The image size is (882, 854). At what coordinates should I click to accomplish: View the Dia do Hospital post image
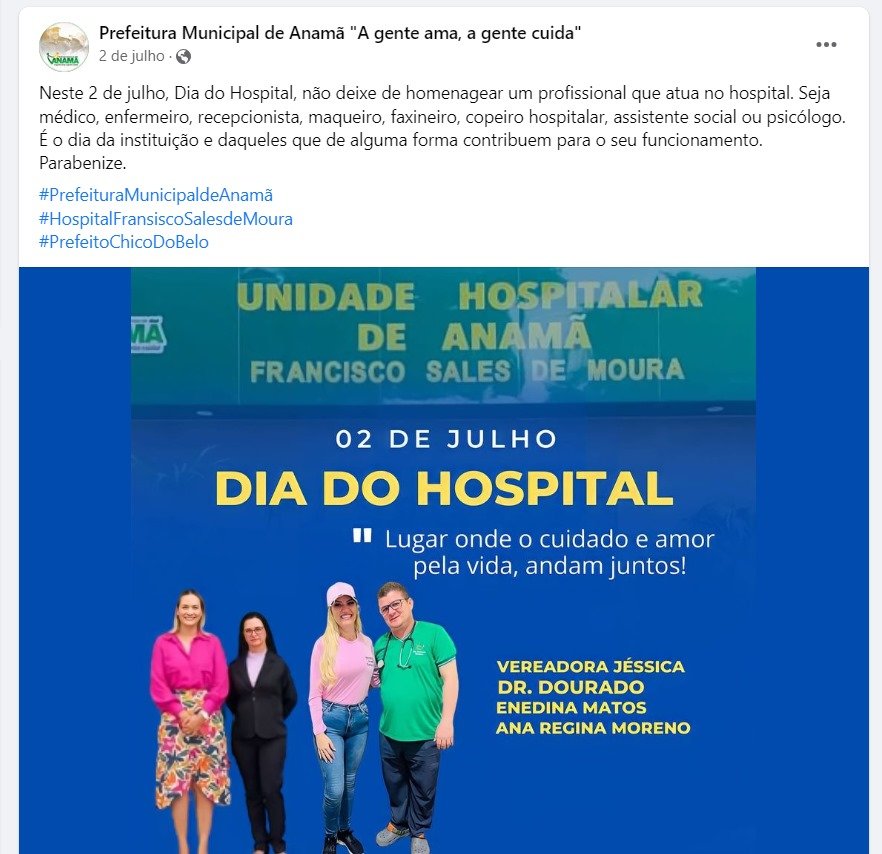pos(443,560)
